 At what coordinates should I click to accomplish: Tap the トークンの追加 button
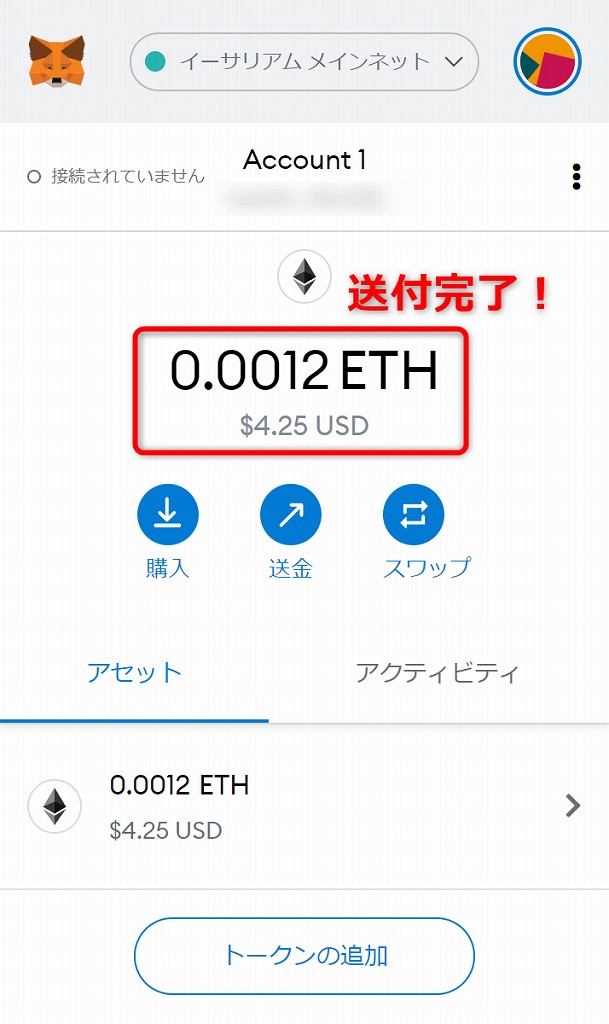pos(304,955)
